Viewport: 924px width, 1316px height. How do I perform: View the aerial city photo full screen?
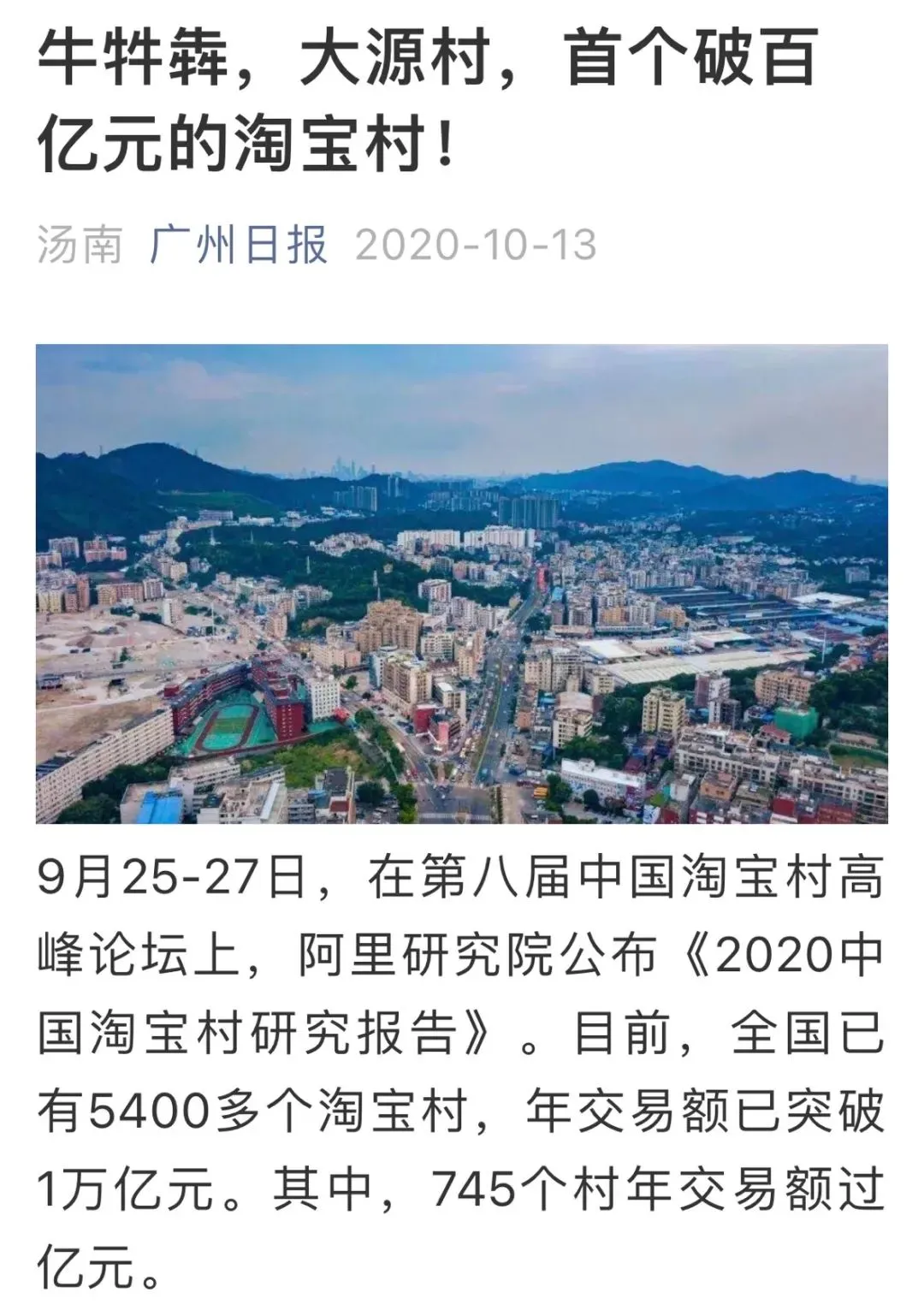(461, 584)
